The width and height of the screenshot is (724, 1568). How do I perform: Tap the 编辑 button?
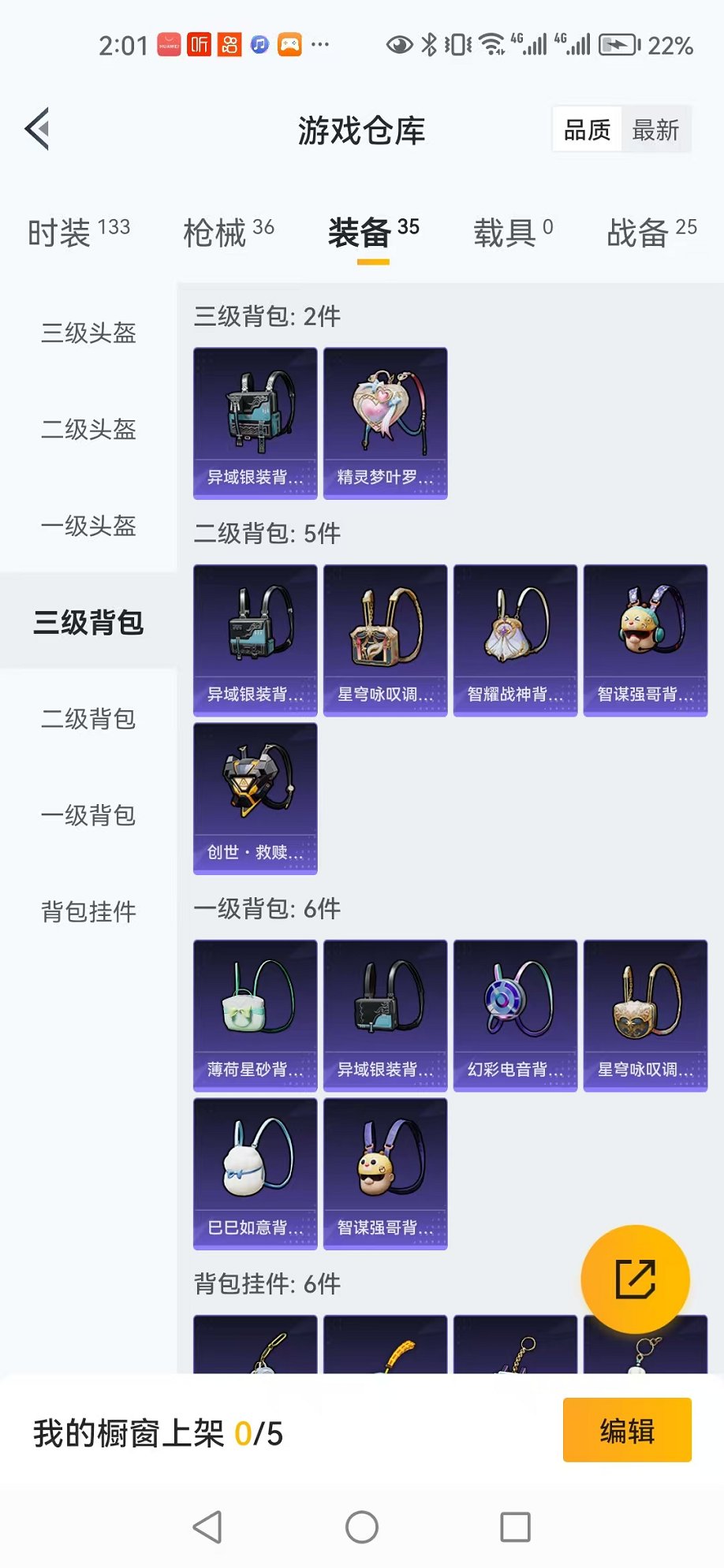pyautogui.click(x=627, y=1430)
